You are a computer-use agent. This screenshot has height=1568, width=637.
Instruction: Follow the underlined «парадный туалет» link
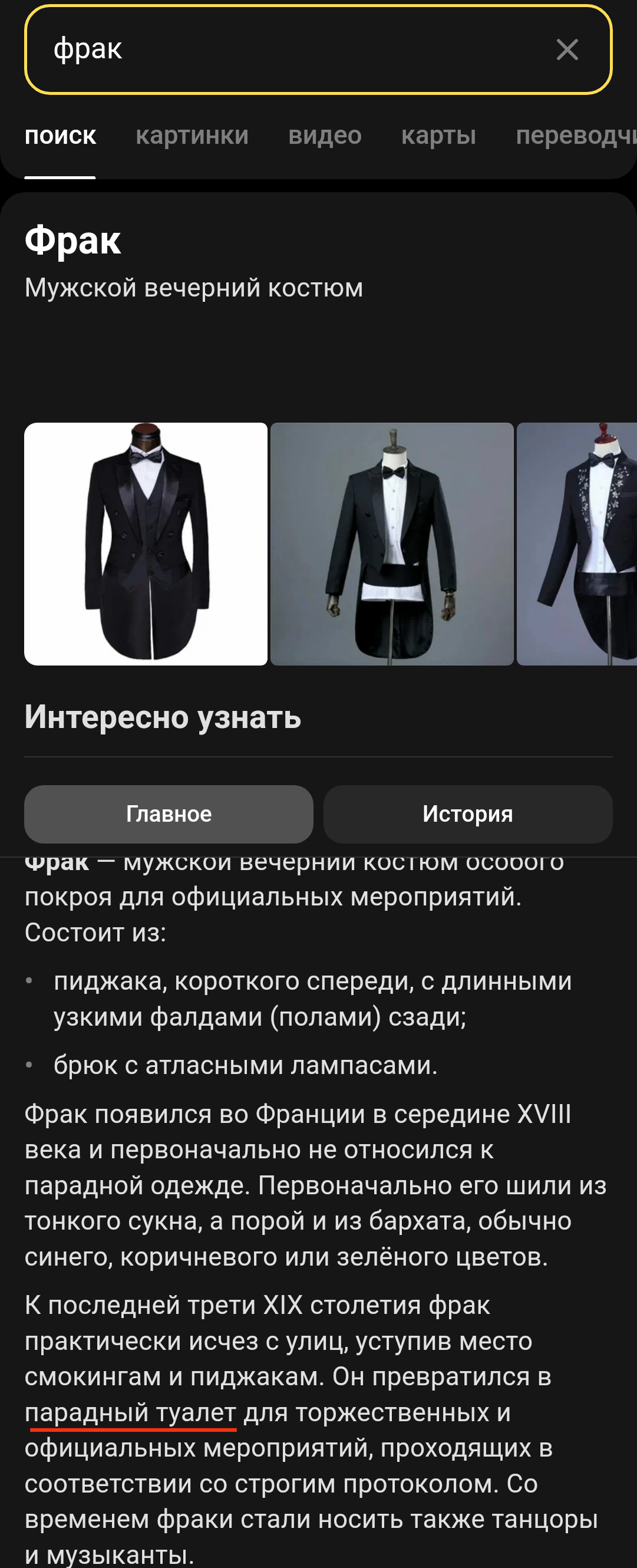click(130, 1412)
